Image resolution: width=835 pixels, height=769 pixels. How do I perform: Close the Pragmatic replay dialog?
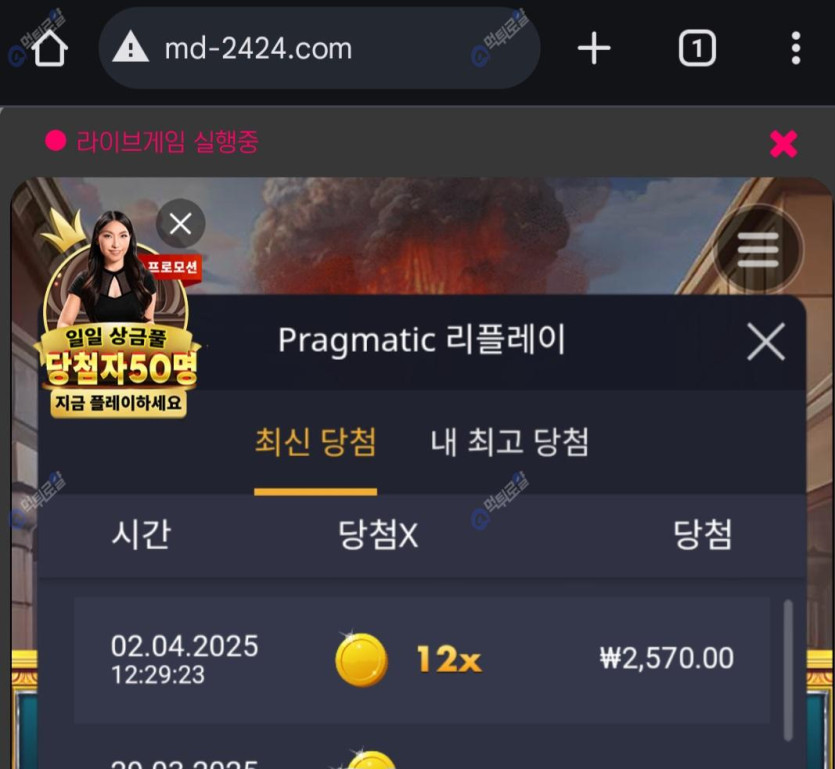(765, 343)
